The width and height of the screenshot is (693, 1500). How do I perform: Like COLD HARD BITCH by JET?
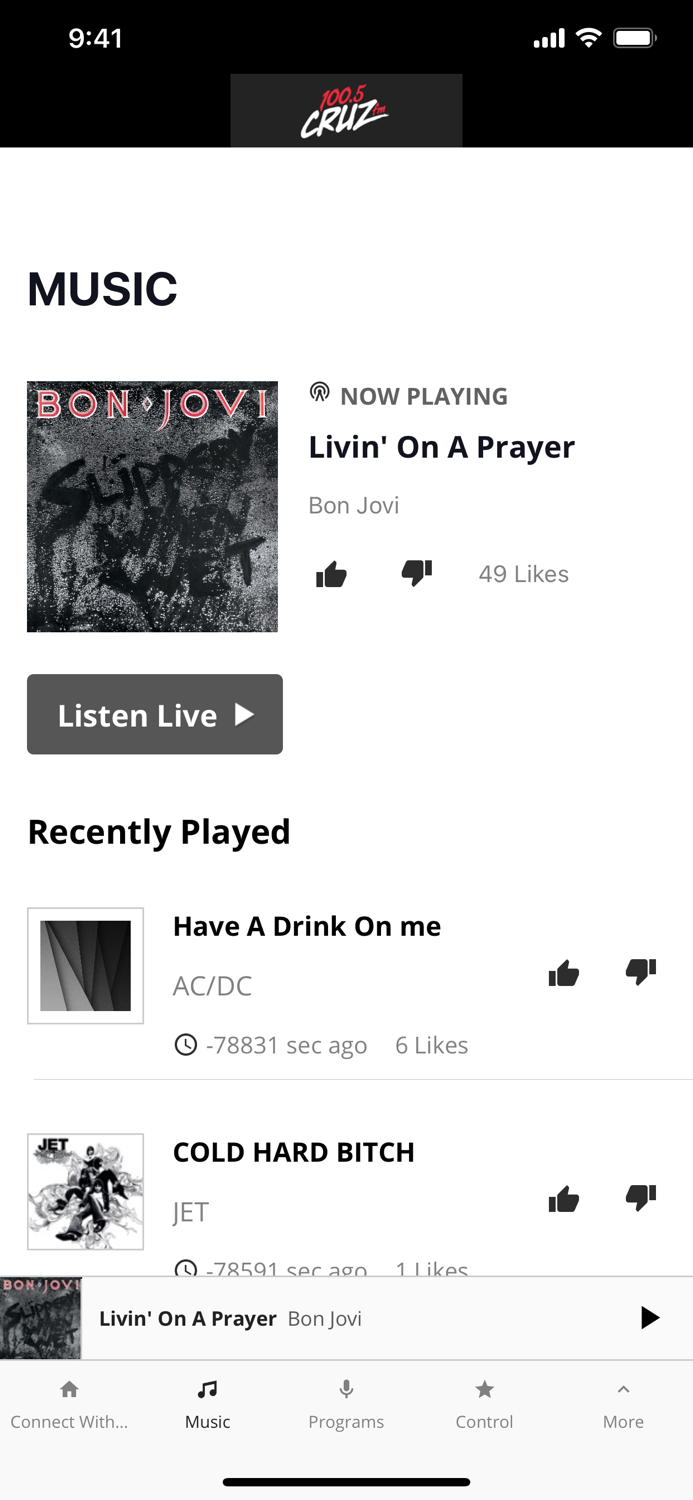tap(564, 1199)
